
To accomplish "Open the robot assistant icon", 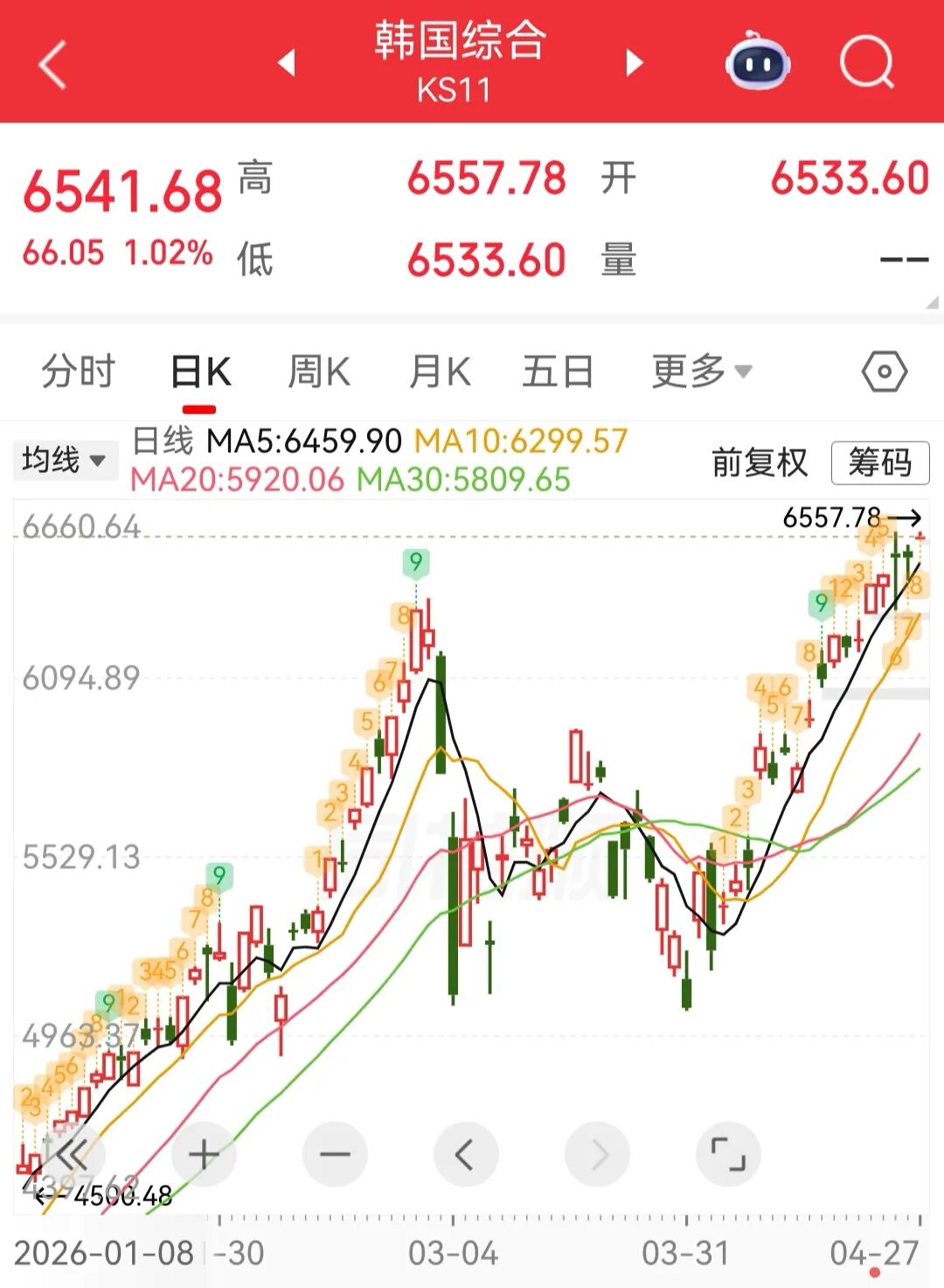I will click(758, 61).
